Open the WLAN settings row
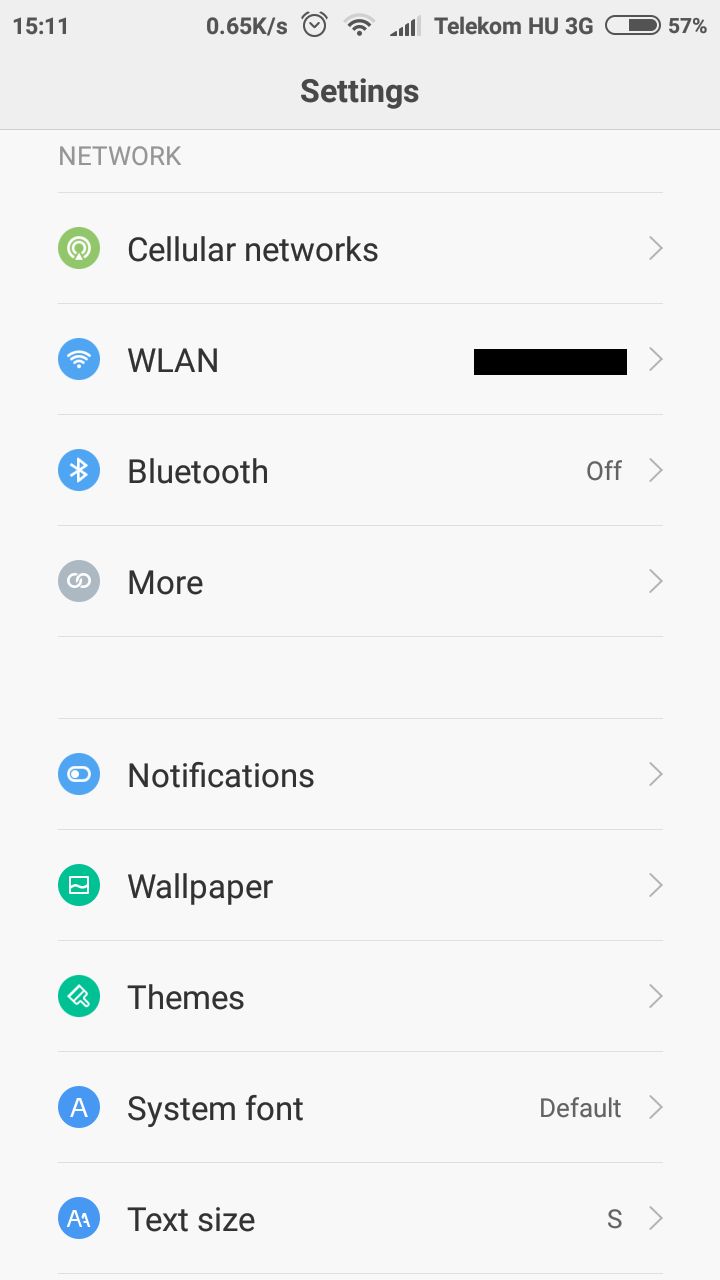The height and width of the screenshot is (1280, 720). pos(360,360)
